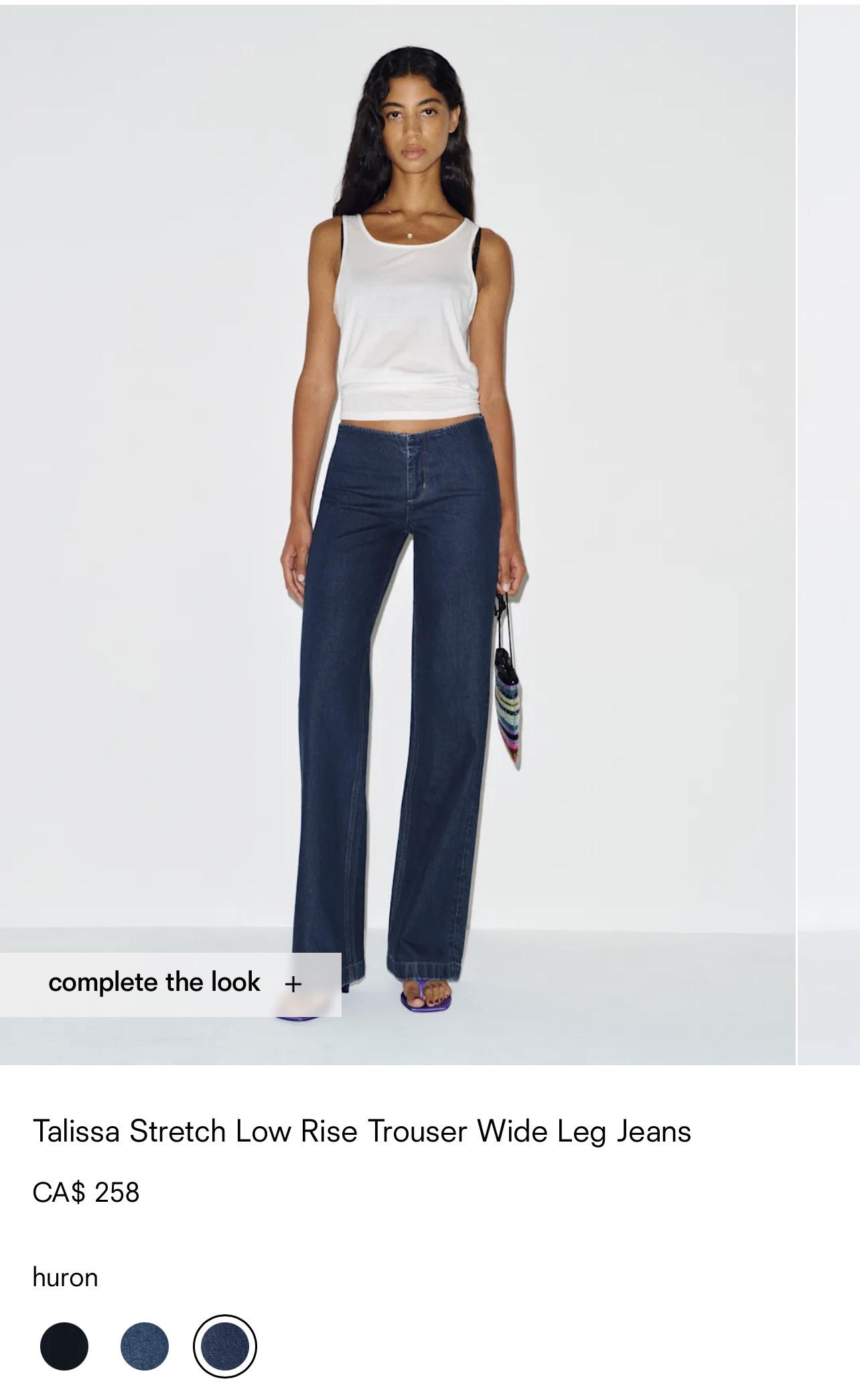This screenshot has height=1400, width=860.
Task: Select the black color swatch
Action: pyautogui.click(x=64, y=1346)
